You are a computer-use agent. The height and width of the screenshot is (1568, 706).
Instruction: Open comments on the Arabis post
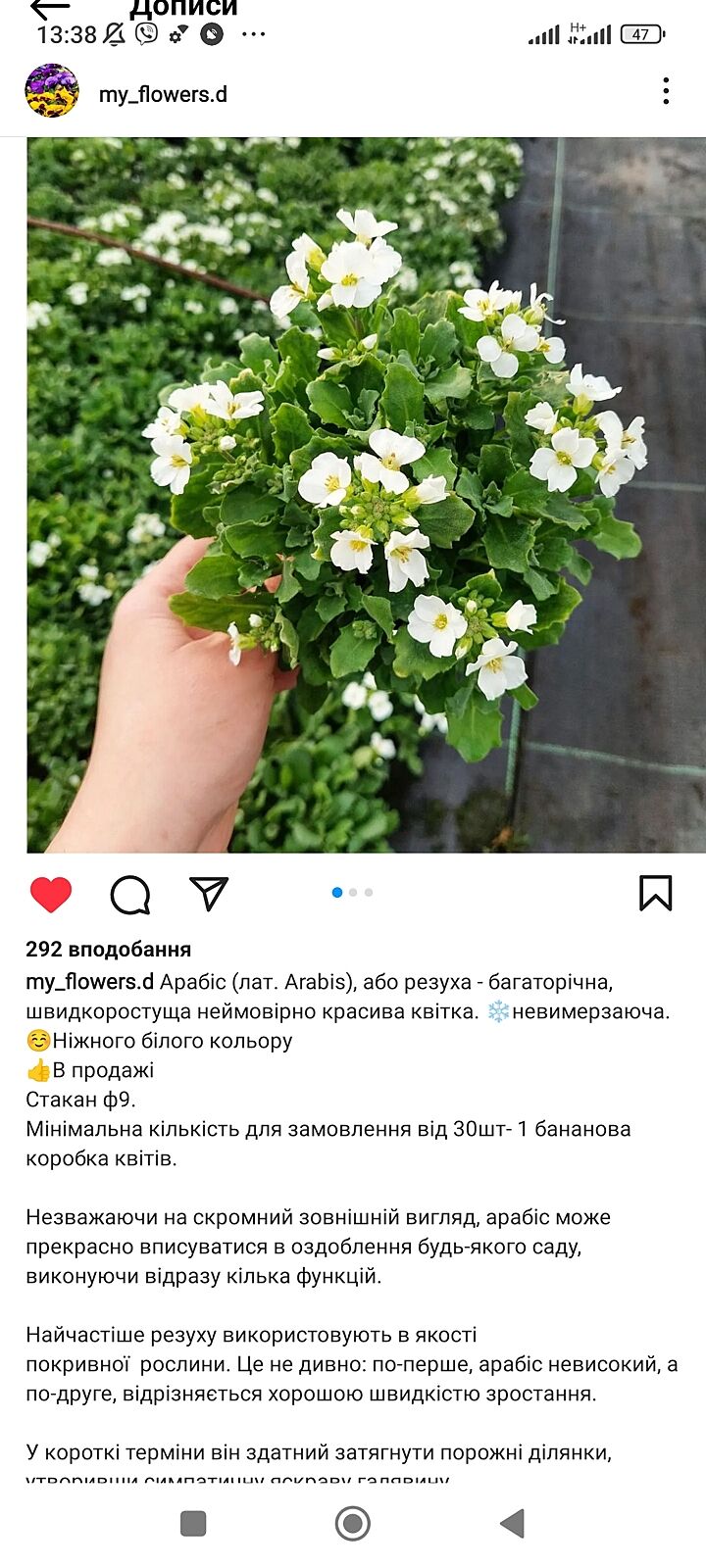(x=130, y=894)
